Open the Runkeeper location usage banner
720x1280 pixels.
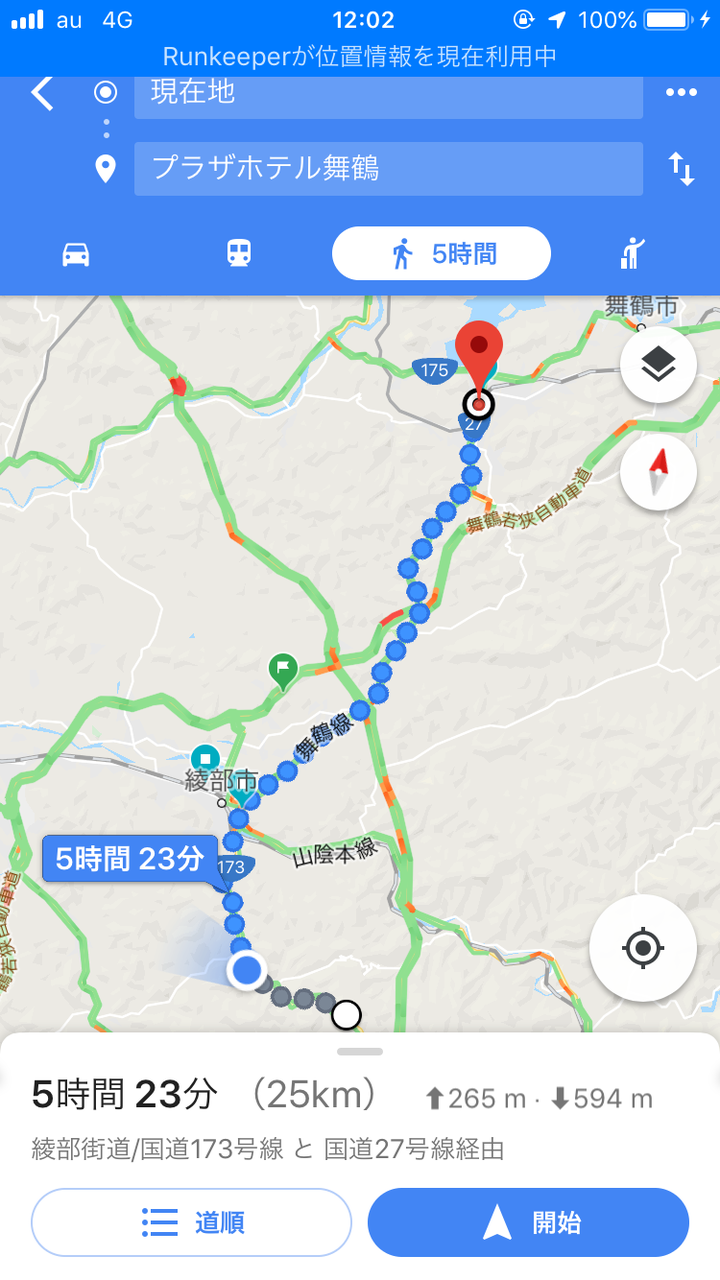360,57
